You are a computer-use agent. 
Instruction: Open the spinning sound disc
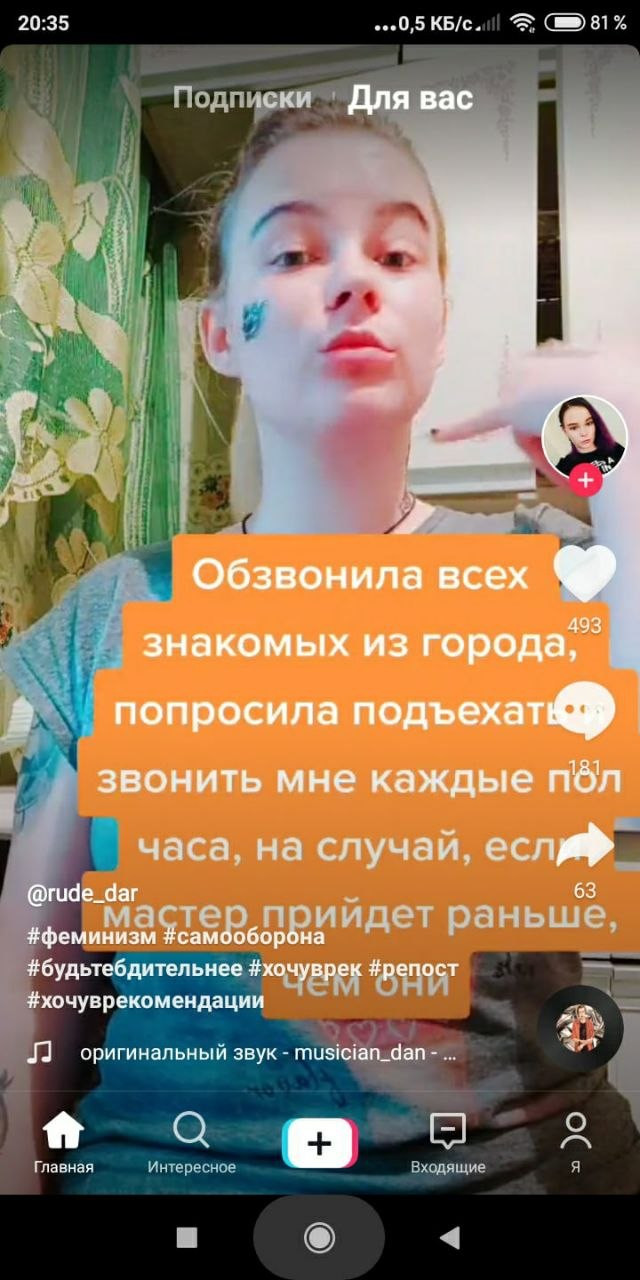(x=580, y=1028)
